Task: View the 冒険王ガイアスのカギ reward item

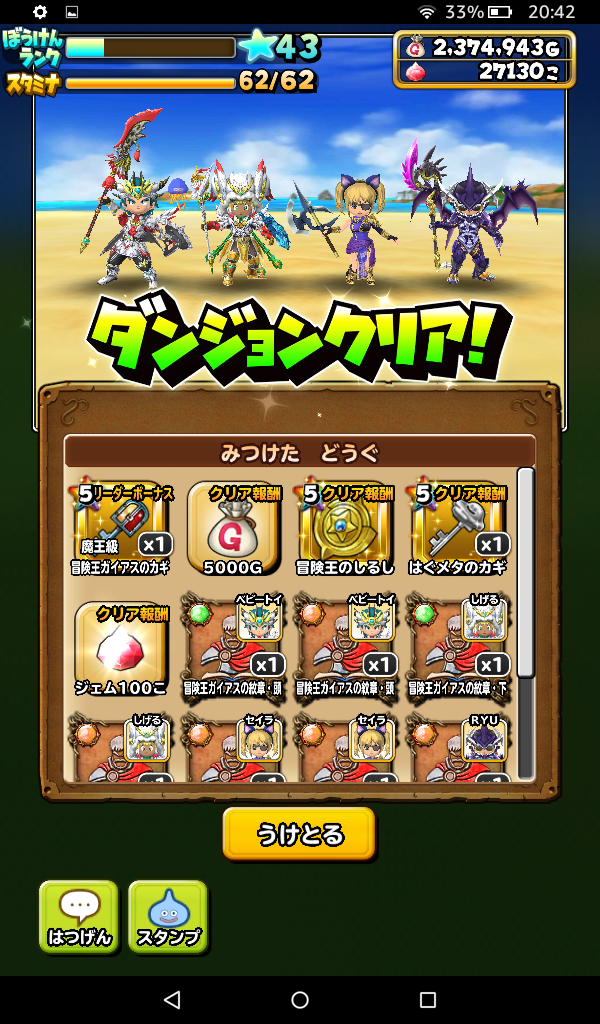Action: (122, 527)
